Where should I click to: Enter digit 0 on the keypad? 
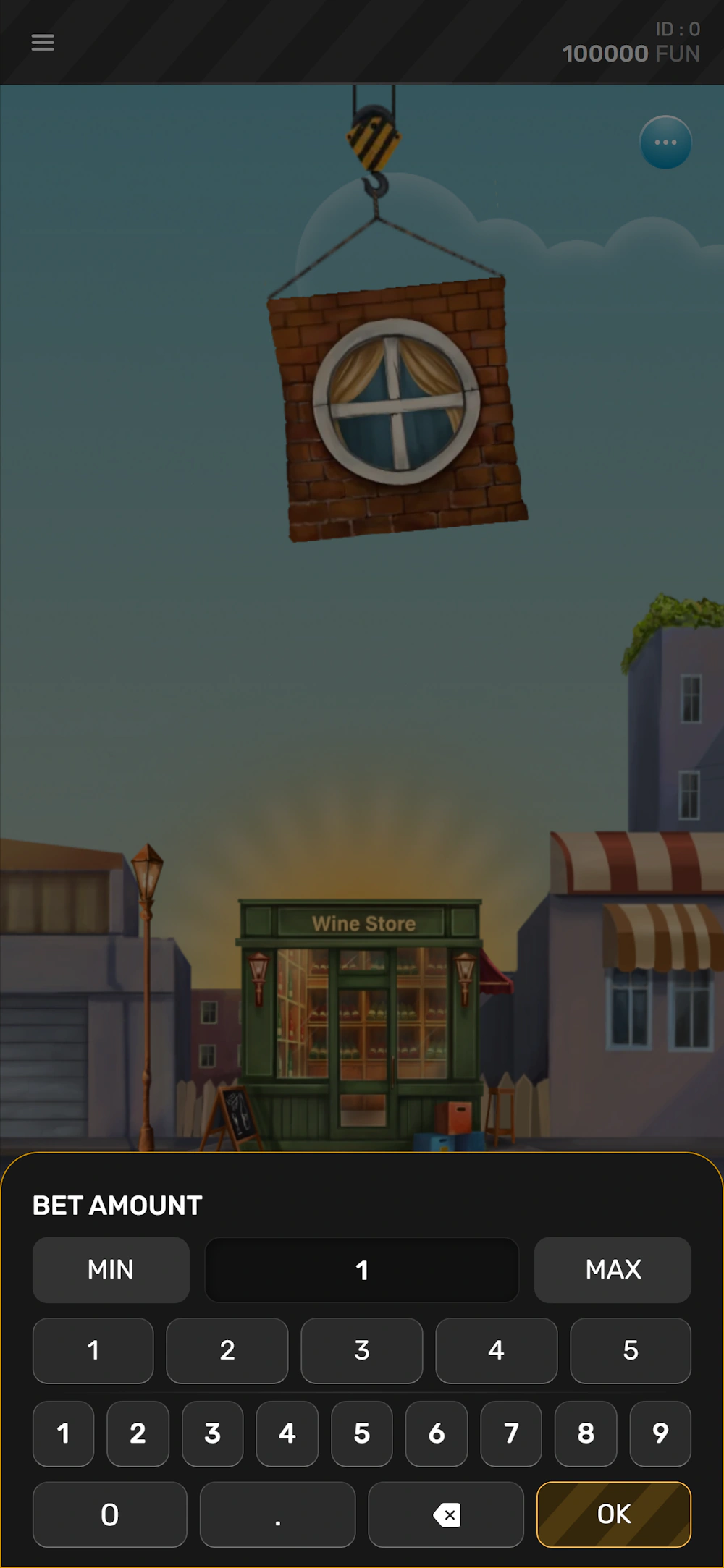click(110, 1514)
